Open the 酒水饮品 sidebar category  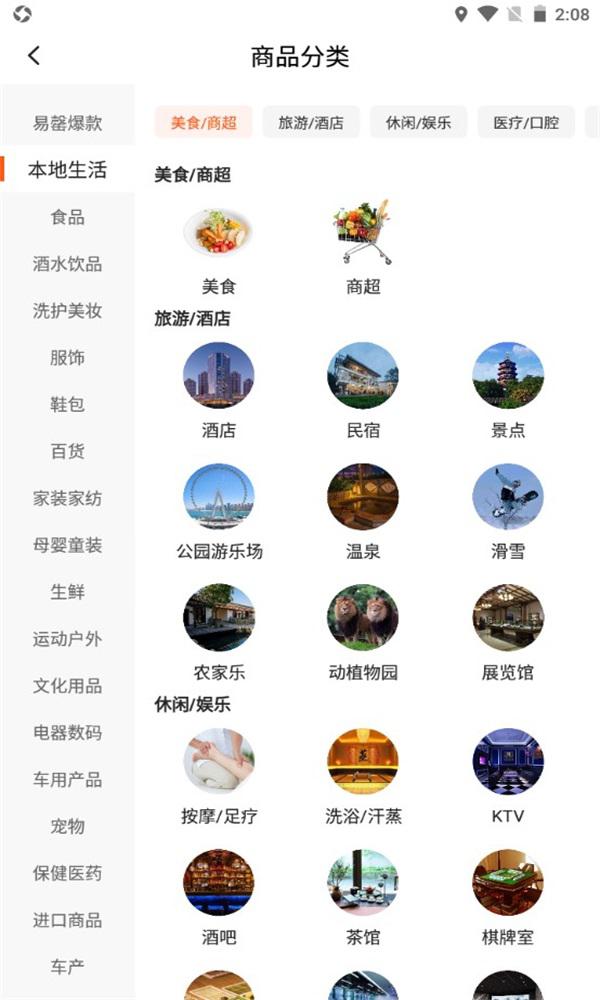tap(67, 263)
